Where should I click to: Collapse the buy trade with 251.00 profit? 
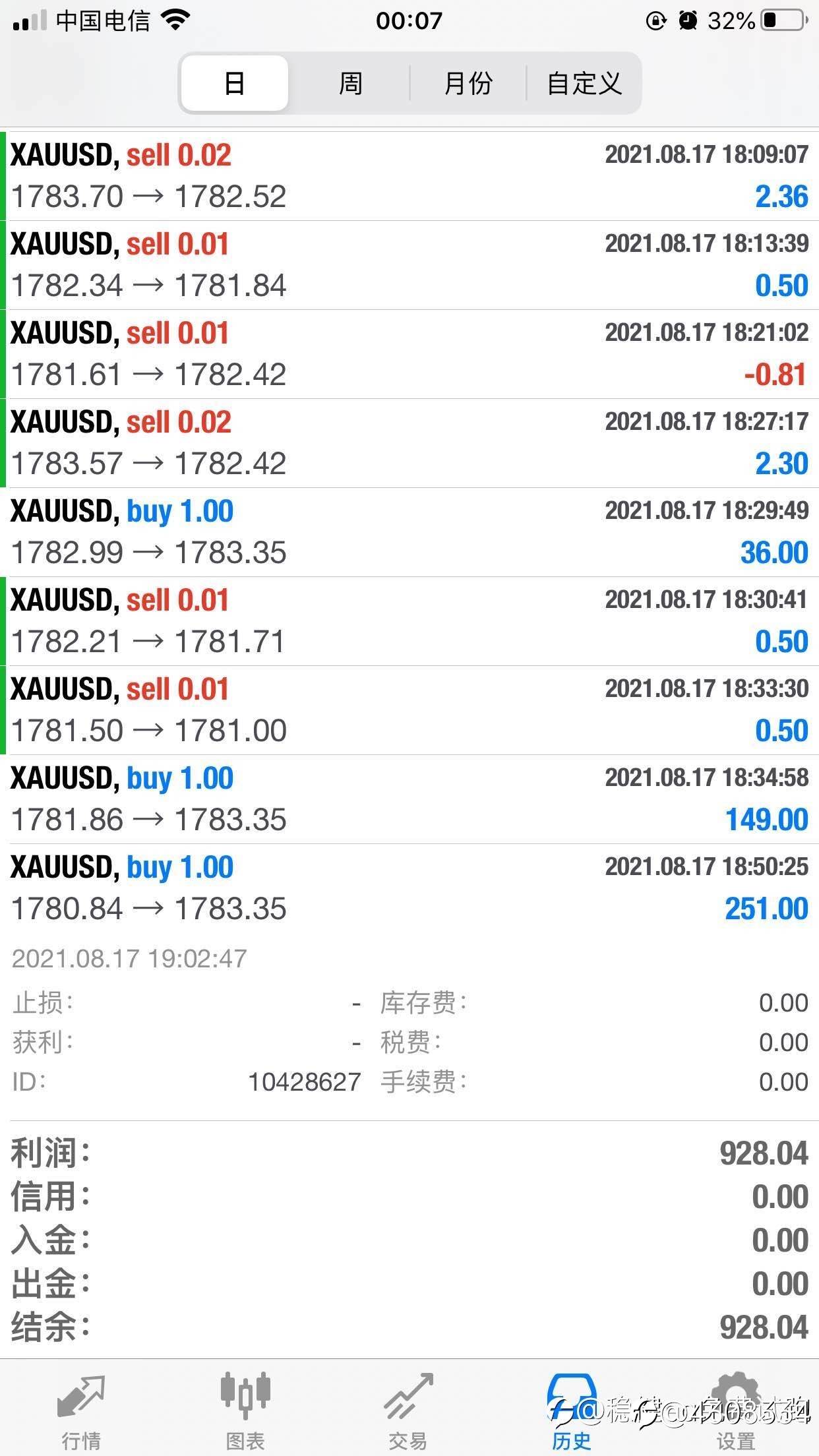coord(409,888)
